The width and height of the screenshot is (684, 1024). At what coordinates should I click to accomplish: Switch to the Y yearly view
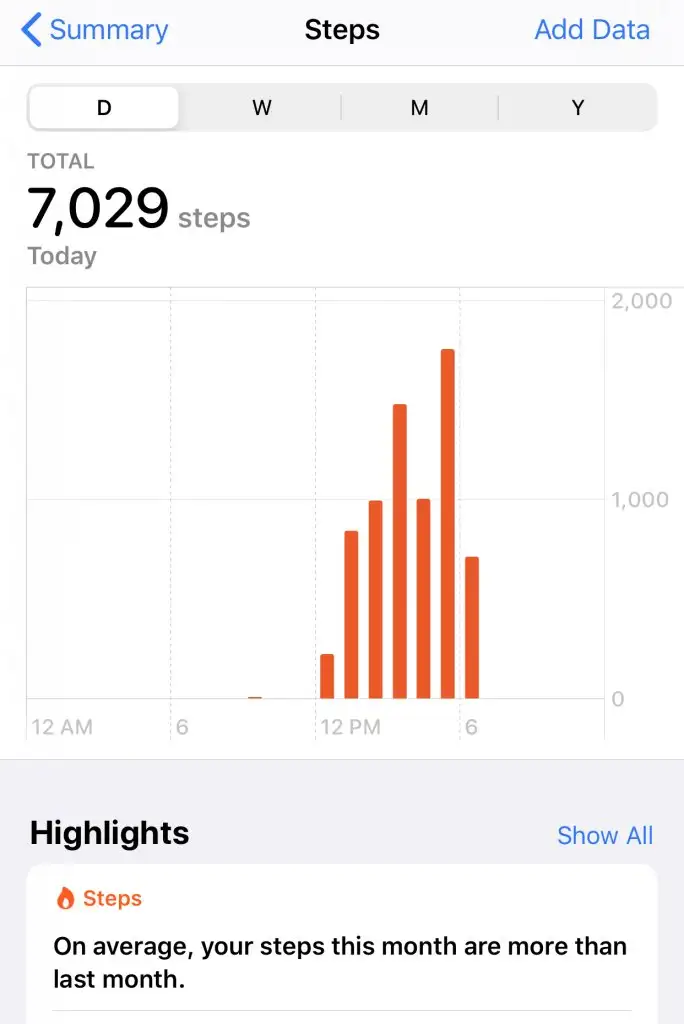tap(578, 108)
